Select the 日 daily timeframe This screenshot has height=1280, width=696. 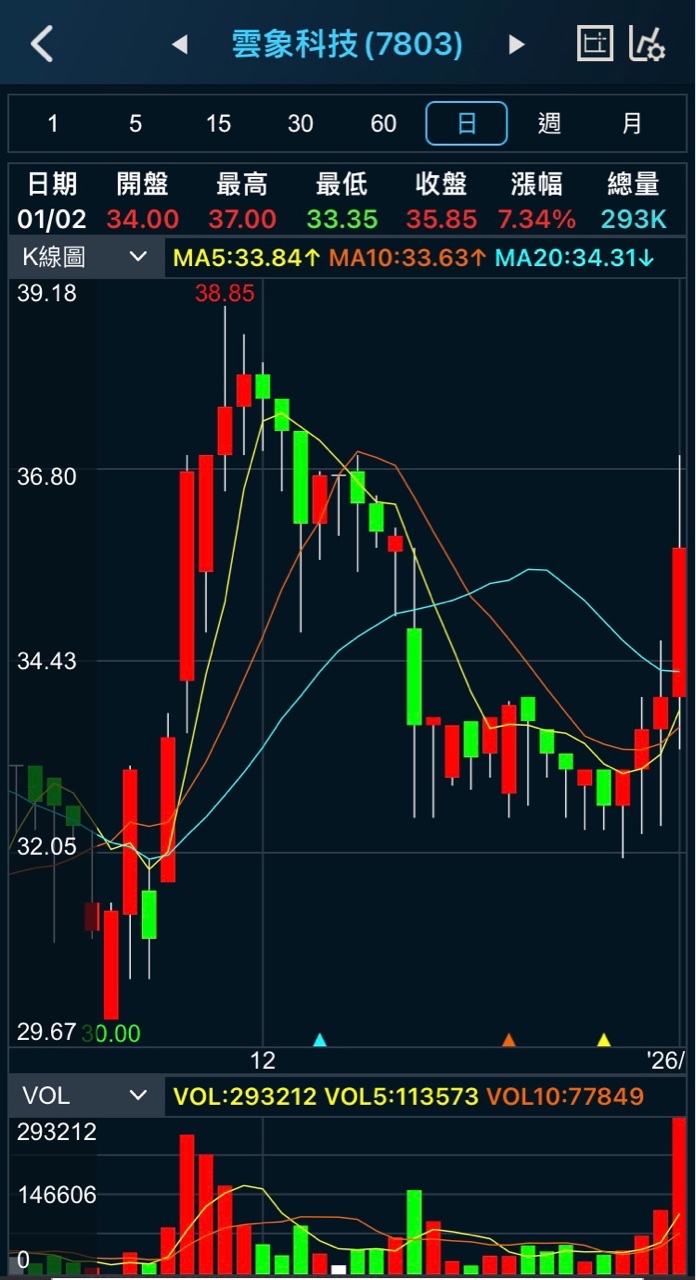pos(466,124)
